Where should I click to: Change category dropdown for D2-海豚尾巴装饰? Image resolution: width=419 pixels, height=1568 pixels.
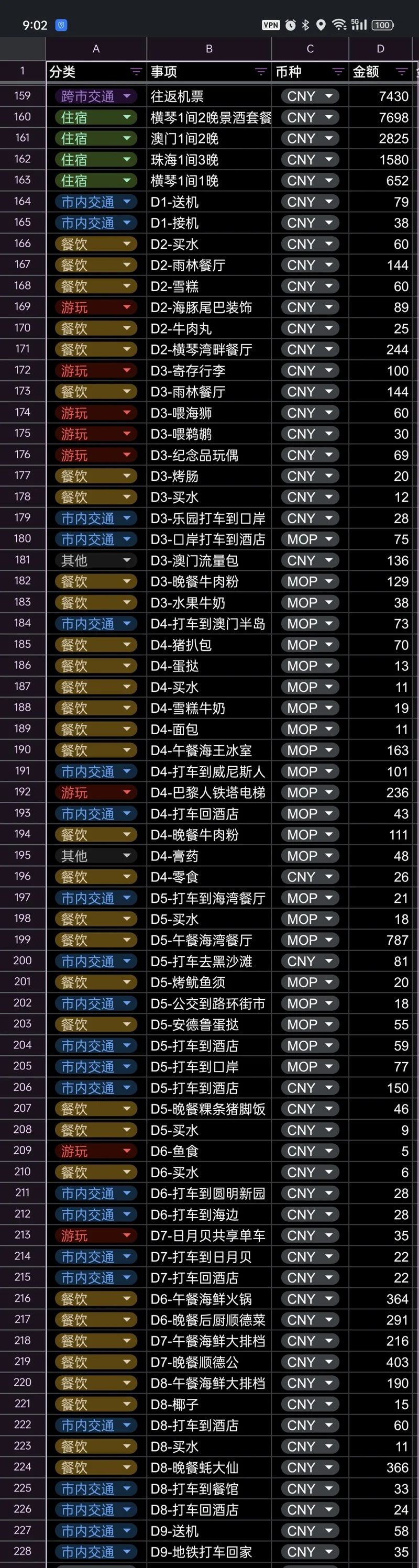[127, 307]
